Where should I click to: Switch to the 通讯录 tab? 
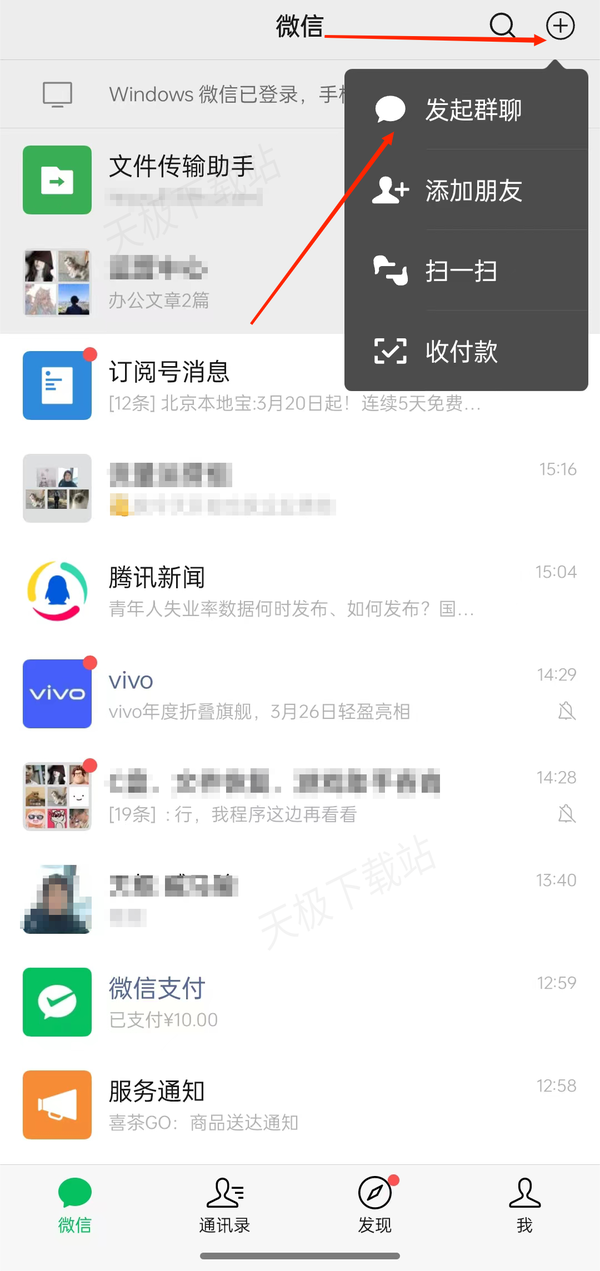click(224, 1205)
